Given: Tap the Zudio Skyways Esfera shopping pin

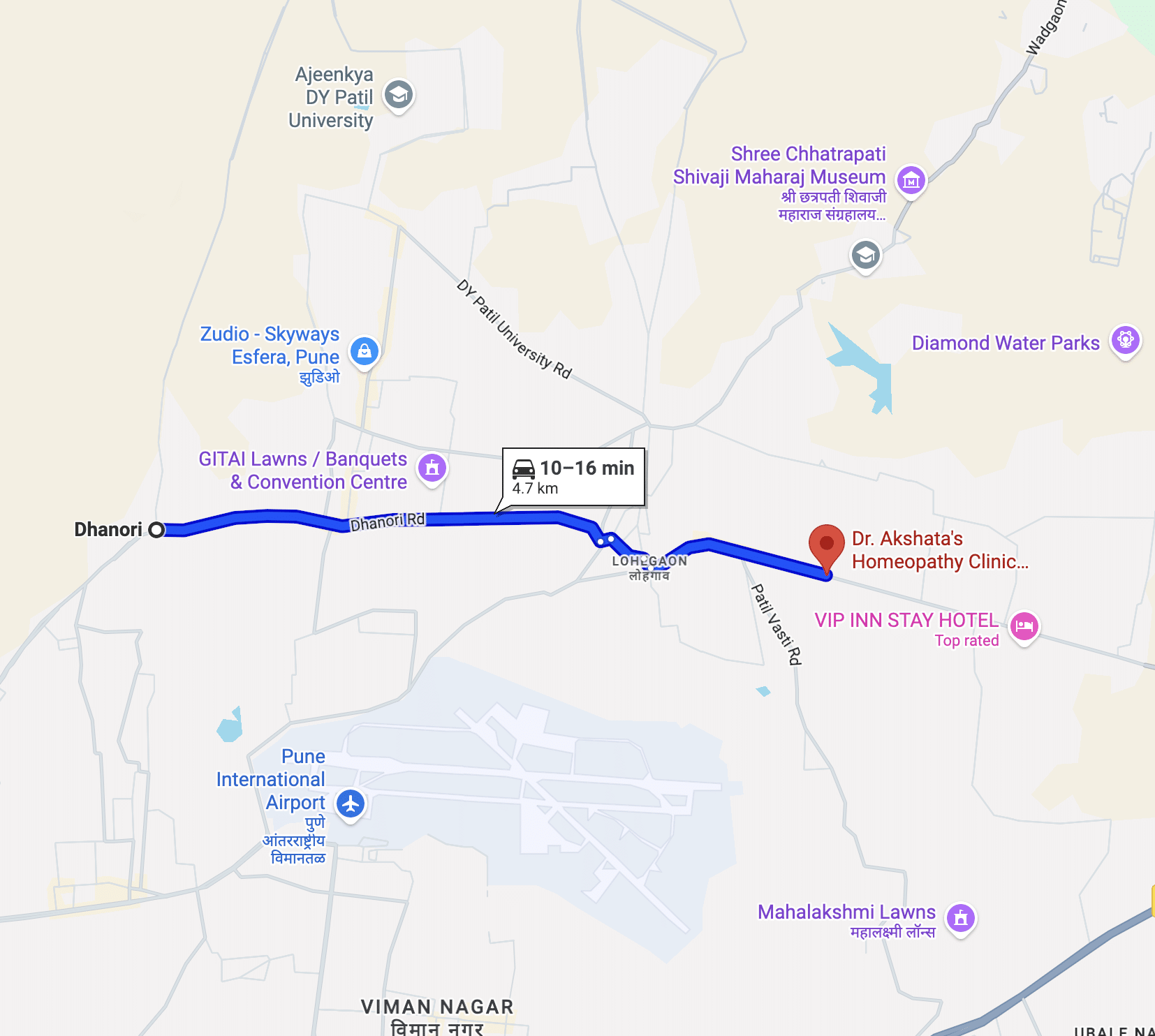Looking at the screenshot, I should point(365,351).
